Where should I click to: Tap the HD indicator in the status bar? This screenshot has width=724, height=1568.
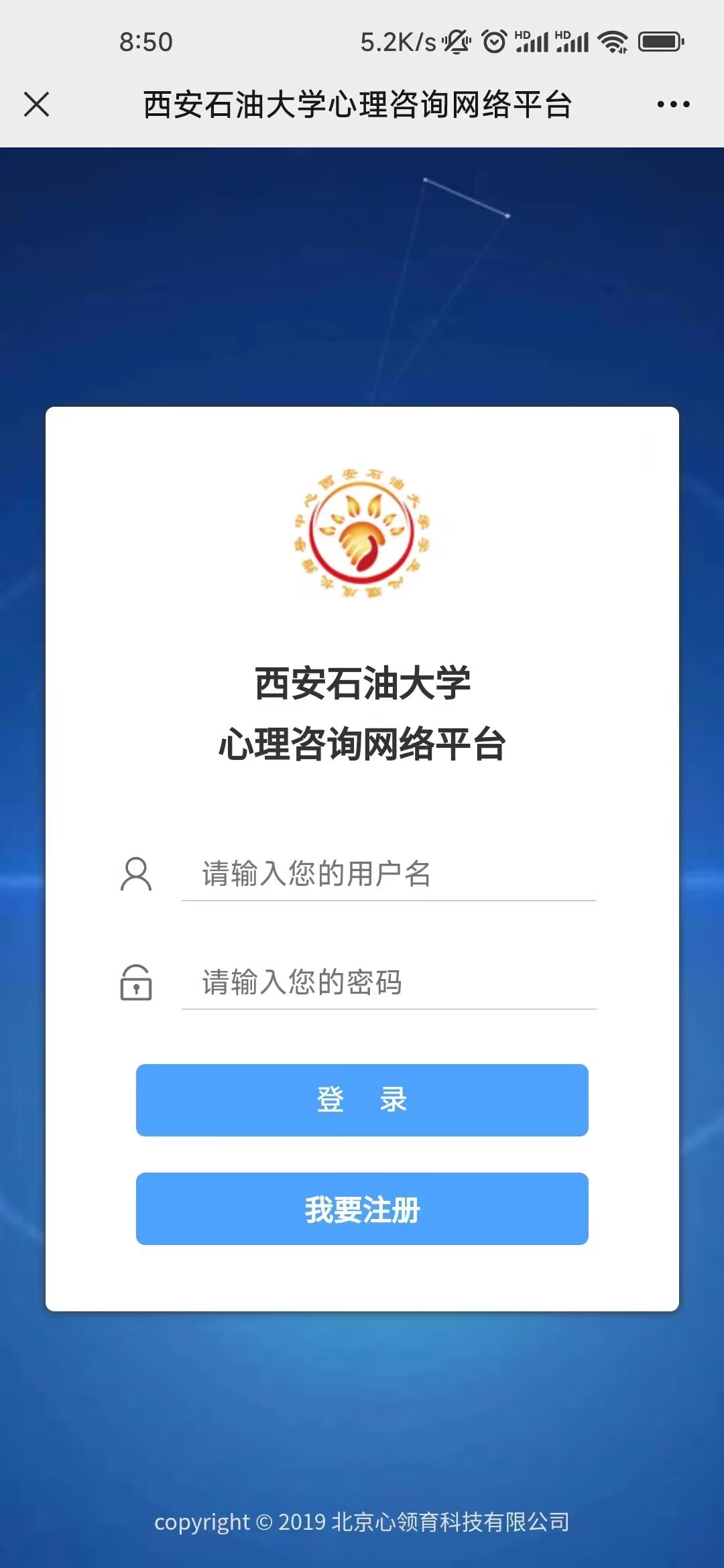(x=521, y=34)
